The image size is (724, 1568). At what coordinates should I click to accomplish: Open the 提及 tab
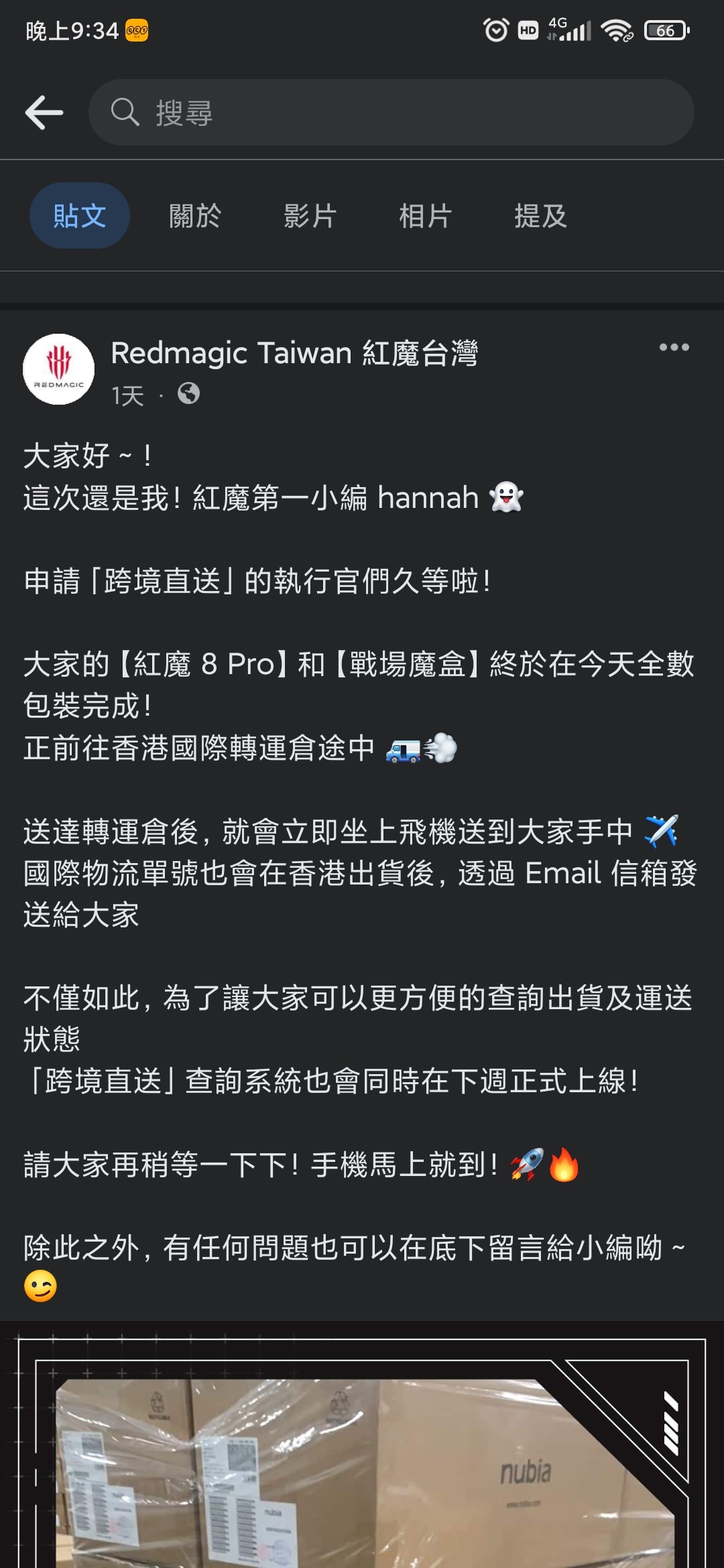pos(541,216)
